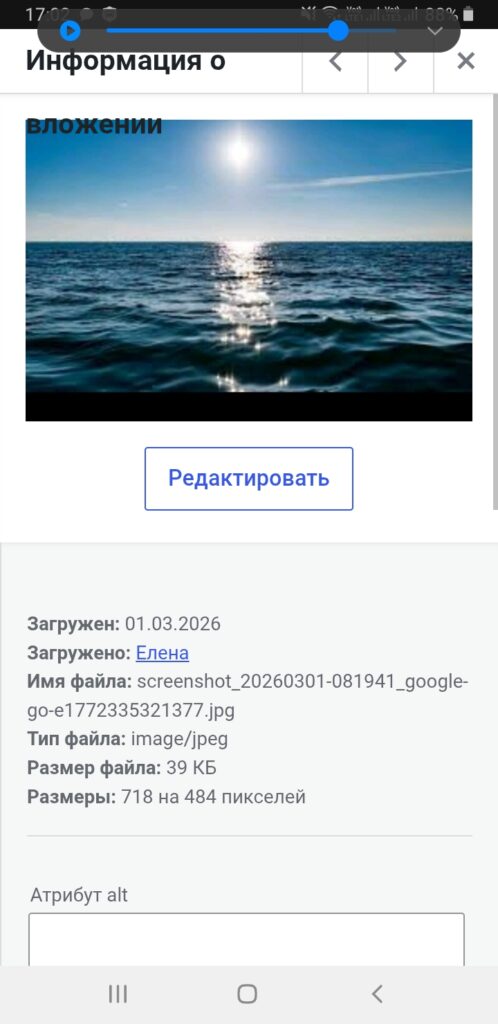Go to the next attachment
The height and width of the screenshot is (1024, 498).
(401, 61)
